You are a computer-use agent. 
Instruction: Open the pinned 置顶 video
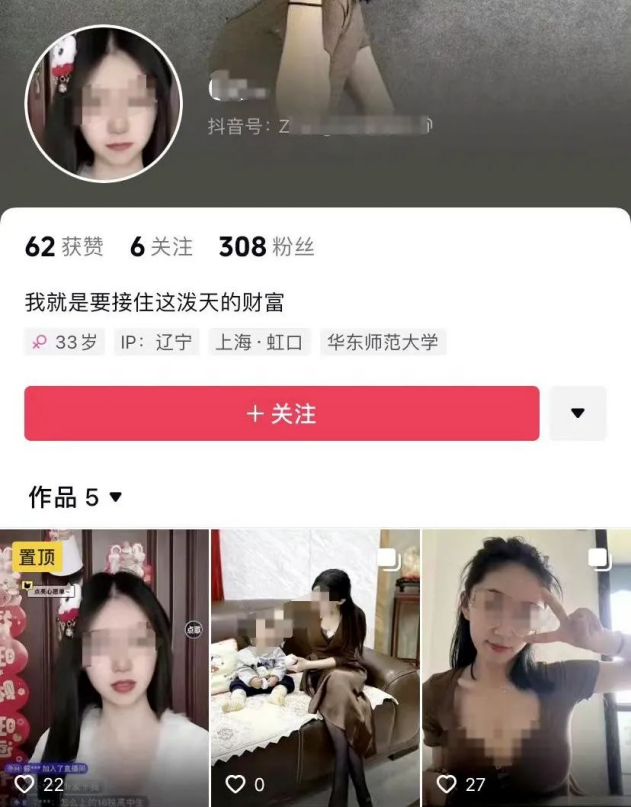(104, 667)
